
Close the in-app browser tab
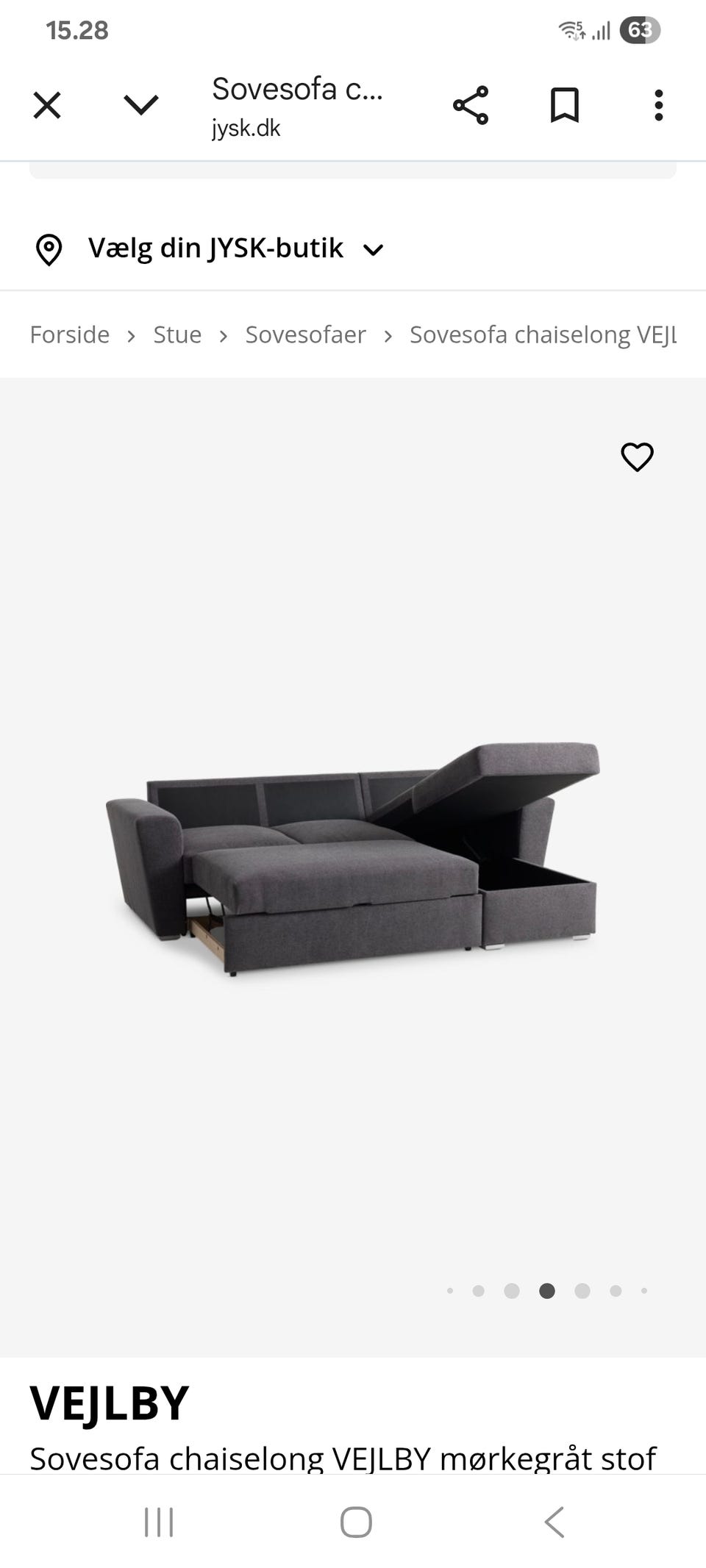pyautogui.click(x=47, y=106)
